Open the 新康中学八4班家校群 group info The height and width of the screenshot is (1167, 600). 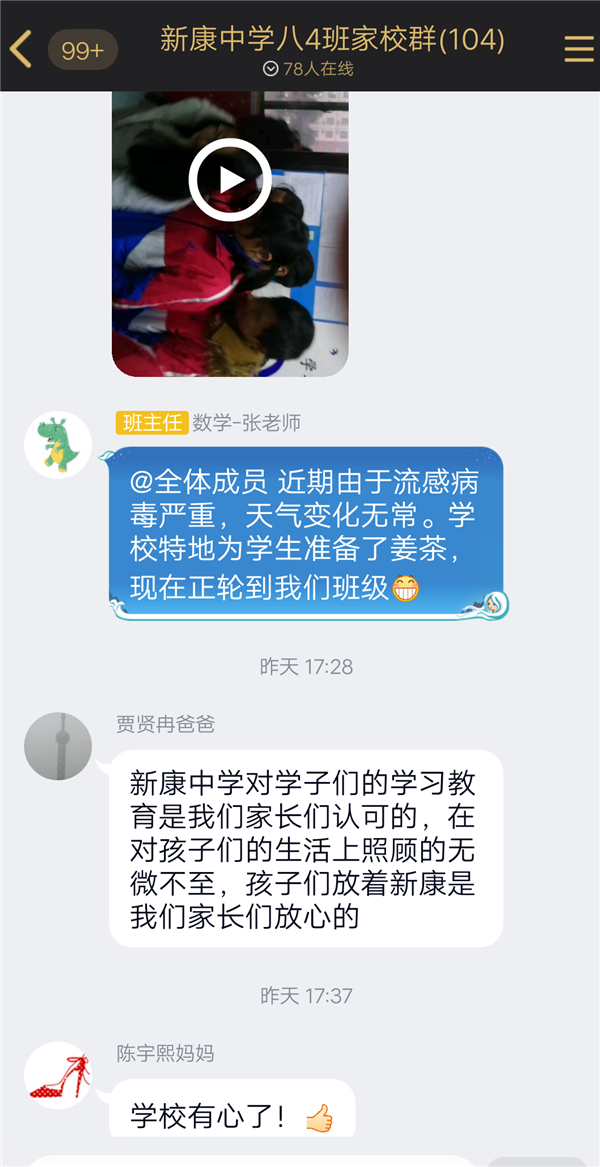pos(332,40)
